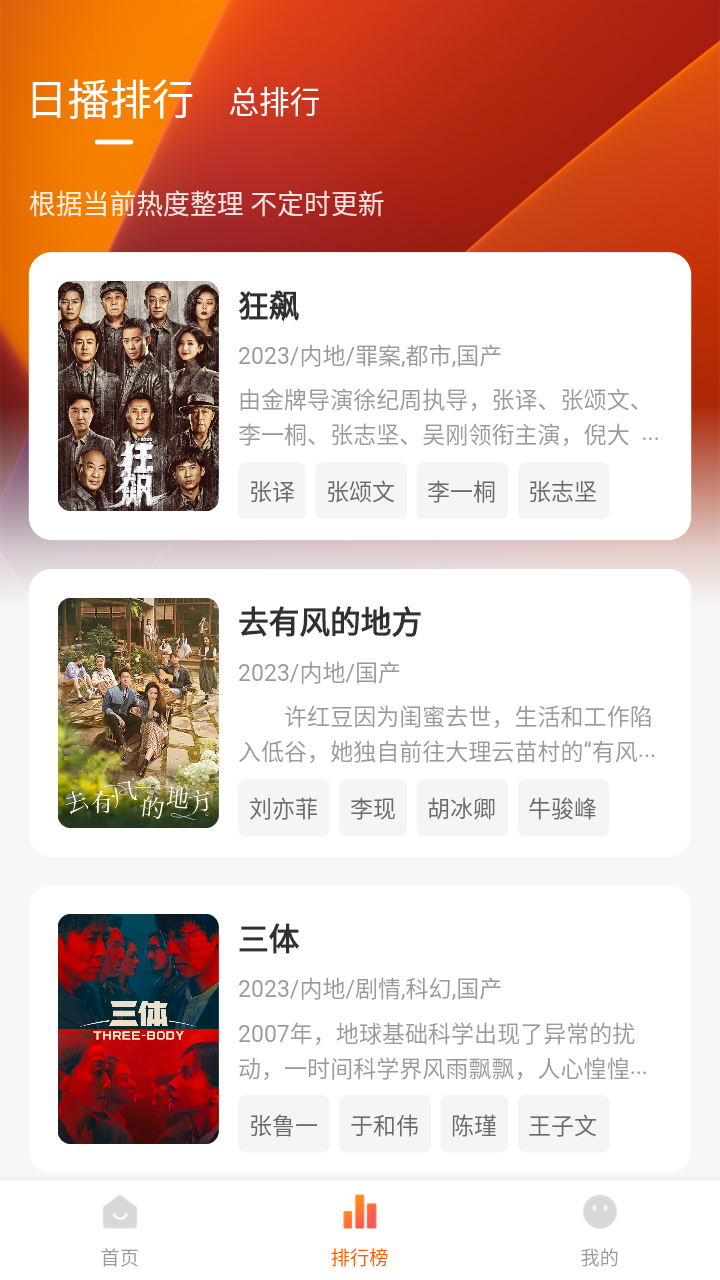Tap the 王子文 actor tag

[562, 1123]
